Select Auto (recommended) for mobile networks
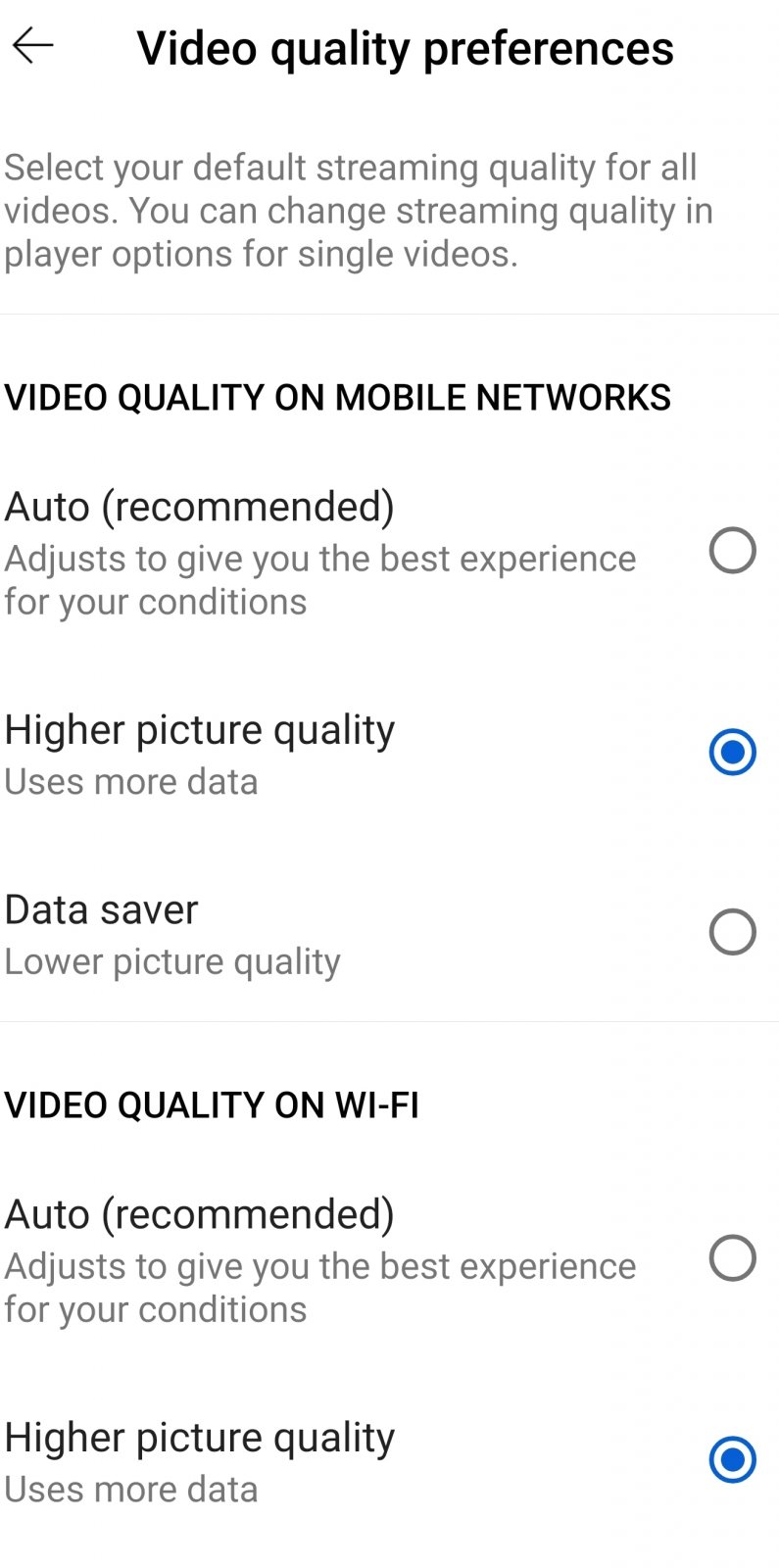This screenshot has width=779, height=1568. coord(732,551)
